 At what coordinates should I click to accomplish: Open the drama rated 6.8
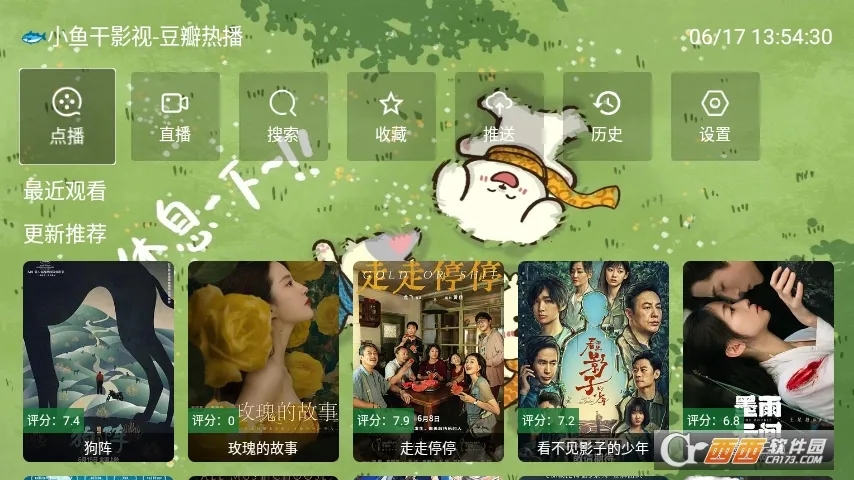[758, 360]
